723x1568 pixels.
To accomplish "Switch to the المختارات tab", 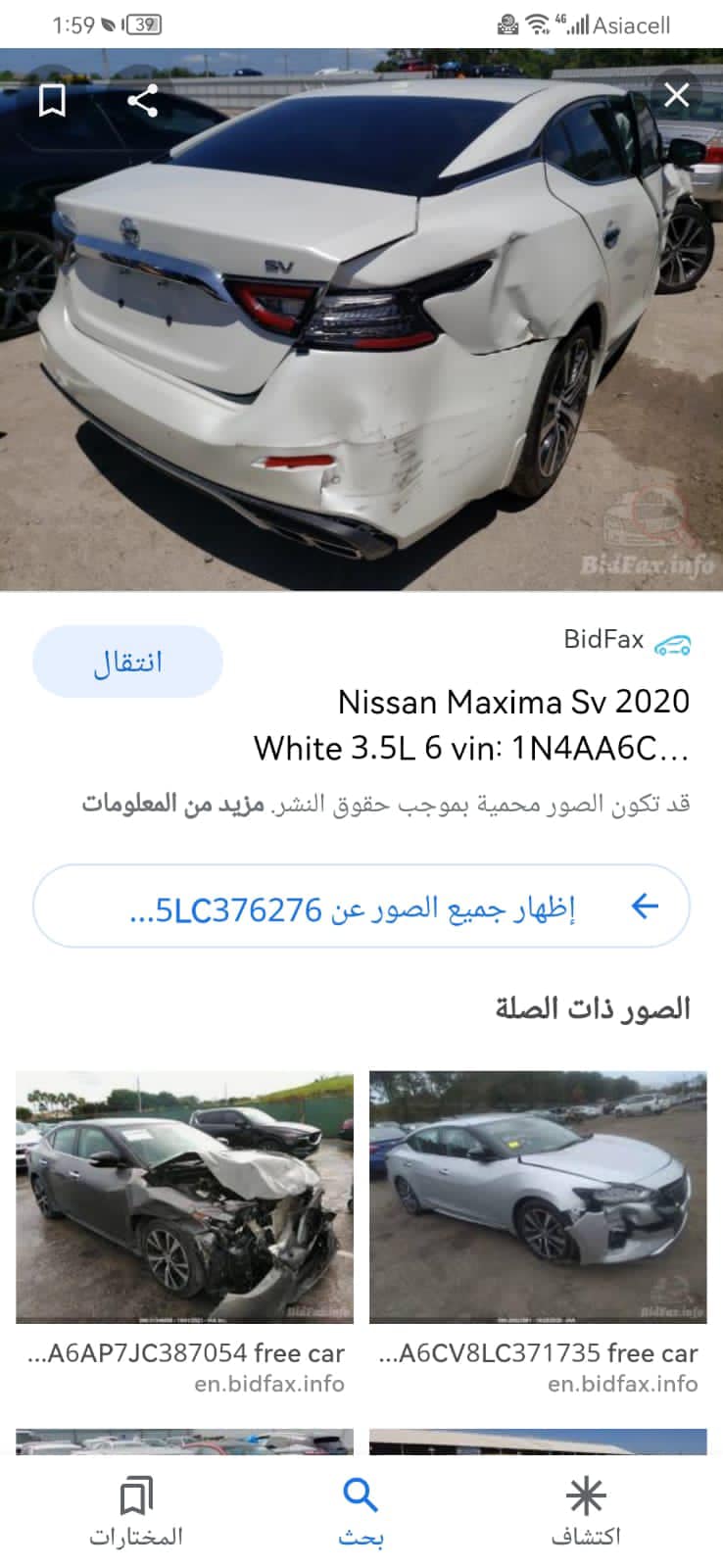I will pos(136,1511).
